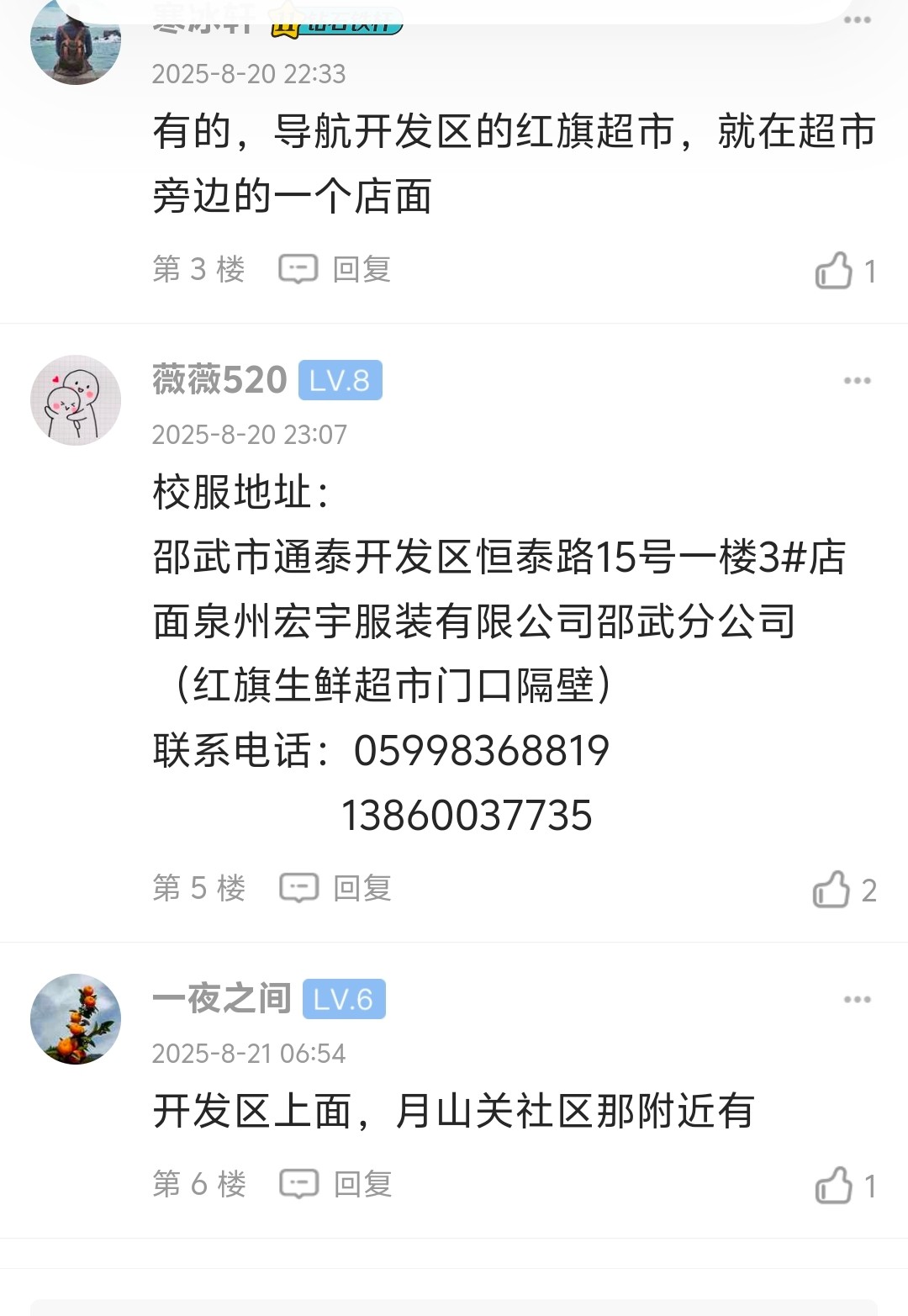Screen dimensions: 908x1316
Task: View 一夜之间's profile picture
Action: (x=76, y=1019)
